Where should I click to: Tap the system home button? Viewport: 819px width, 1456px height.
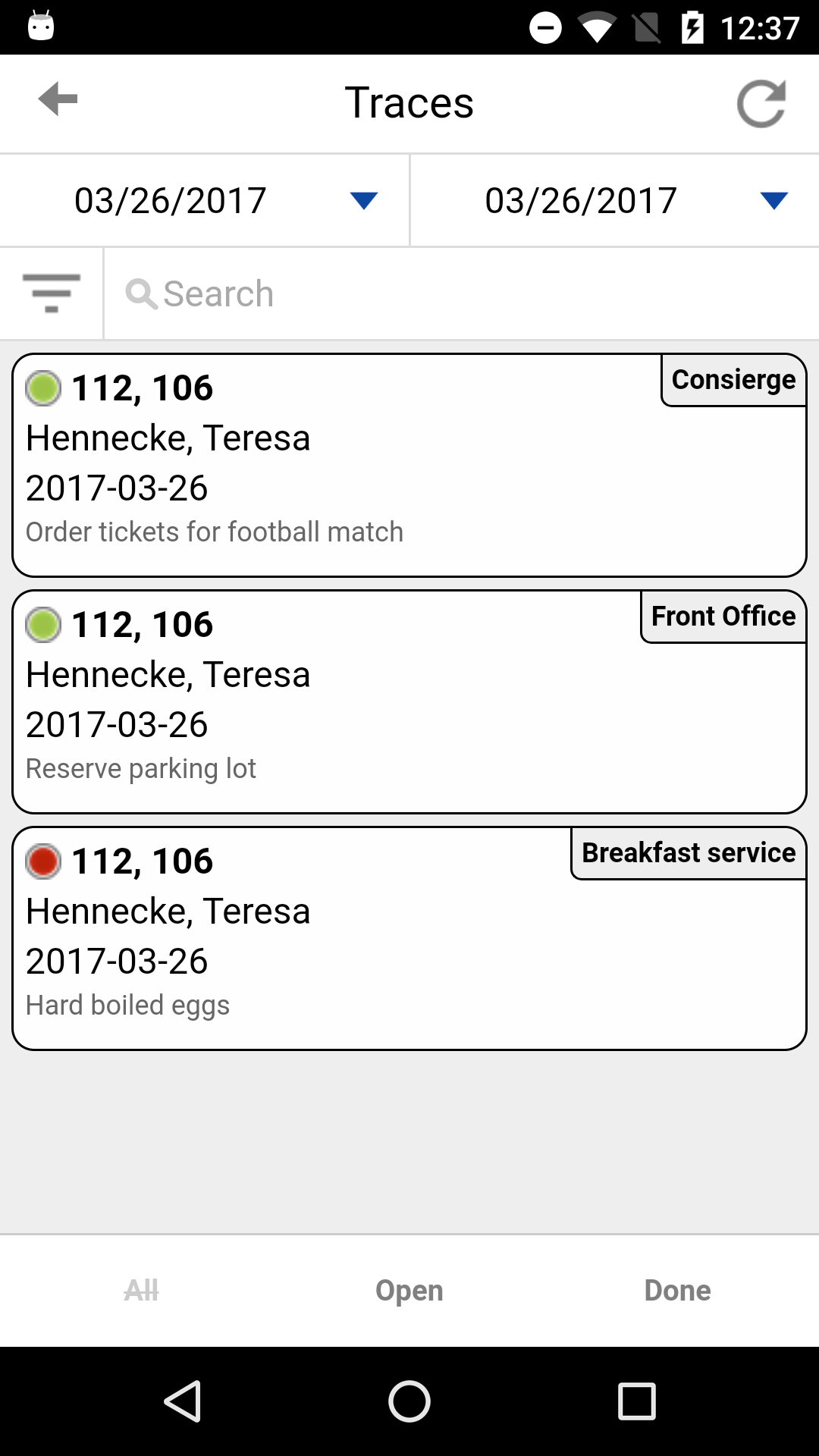tap(409, 1401)
